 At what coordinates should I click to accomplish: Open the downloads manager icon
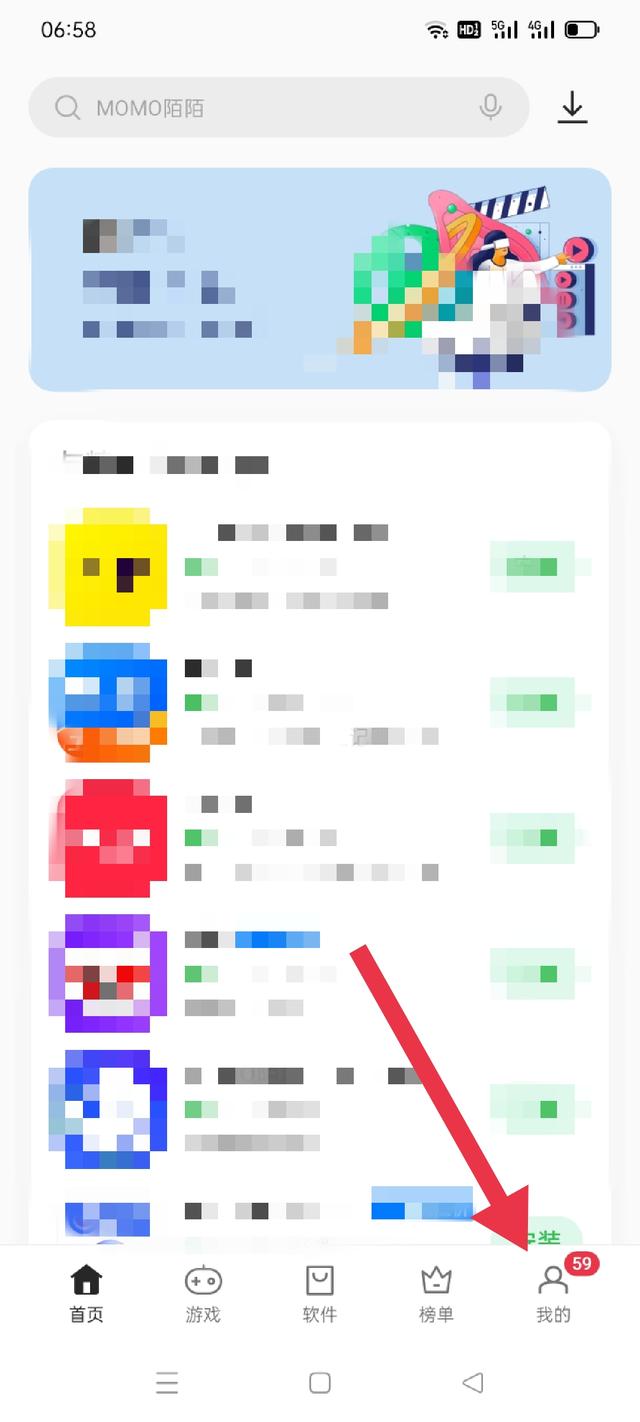pyautogui.click(x=572, y=107)
